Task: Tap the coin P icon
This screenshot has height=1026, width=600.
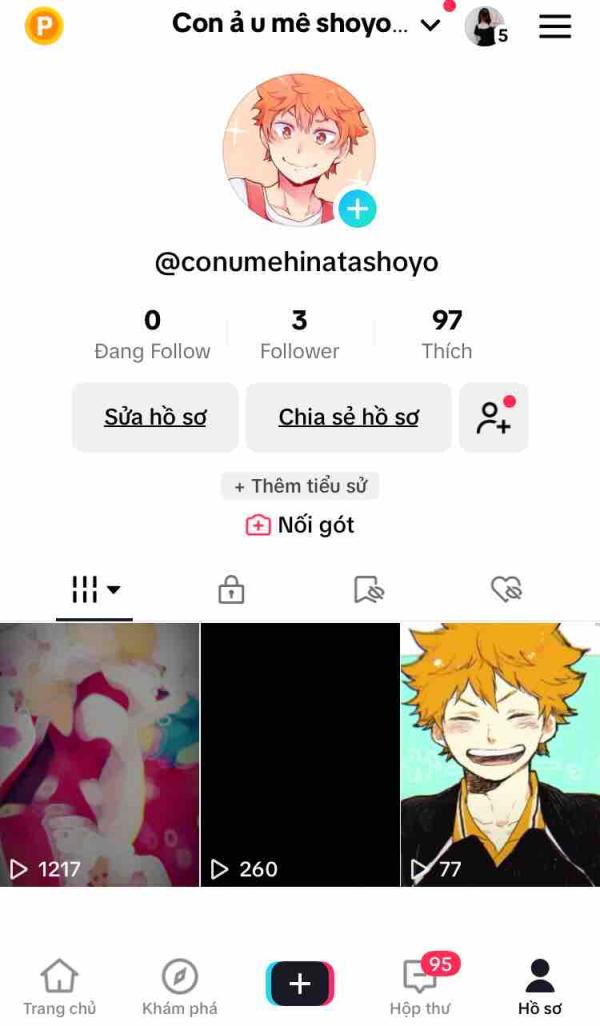Action: 43,26
